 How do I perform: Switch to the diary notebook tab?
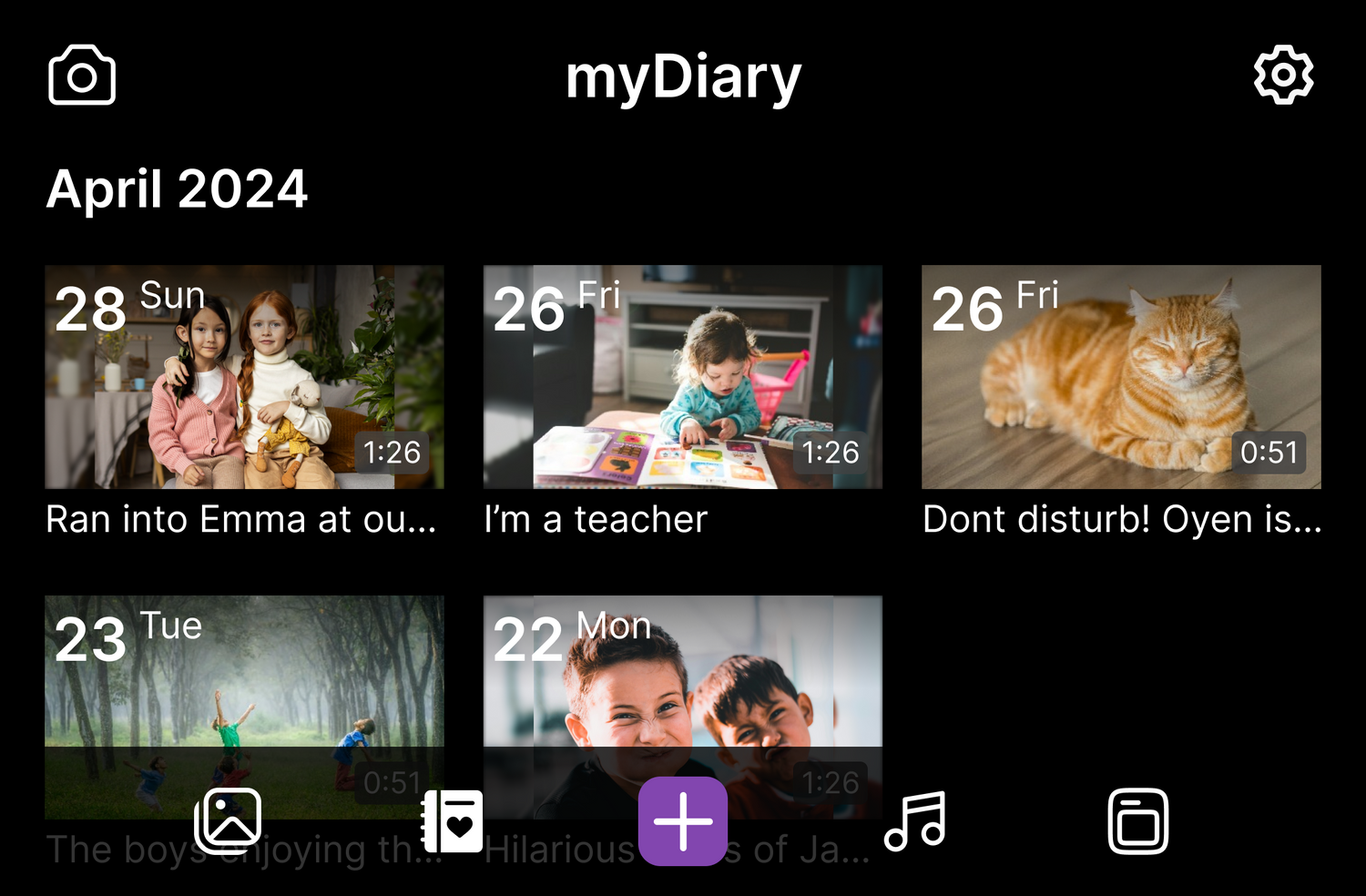(x=453, y=820)
